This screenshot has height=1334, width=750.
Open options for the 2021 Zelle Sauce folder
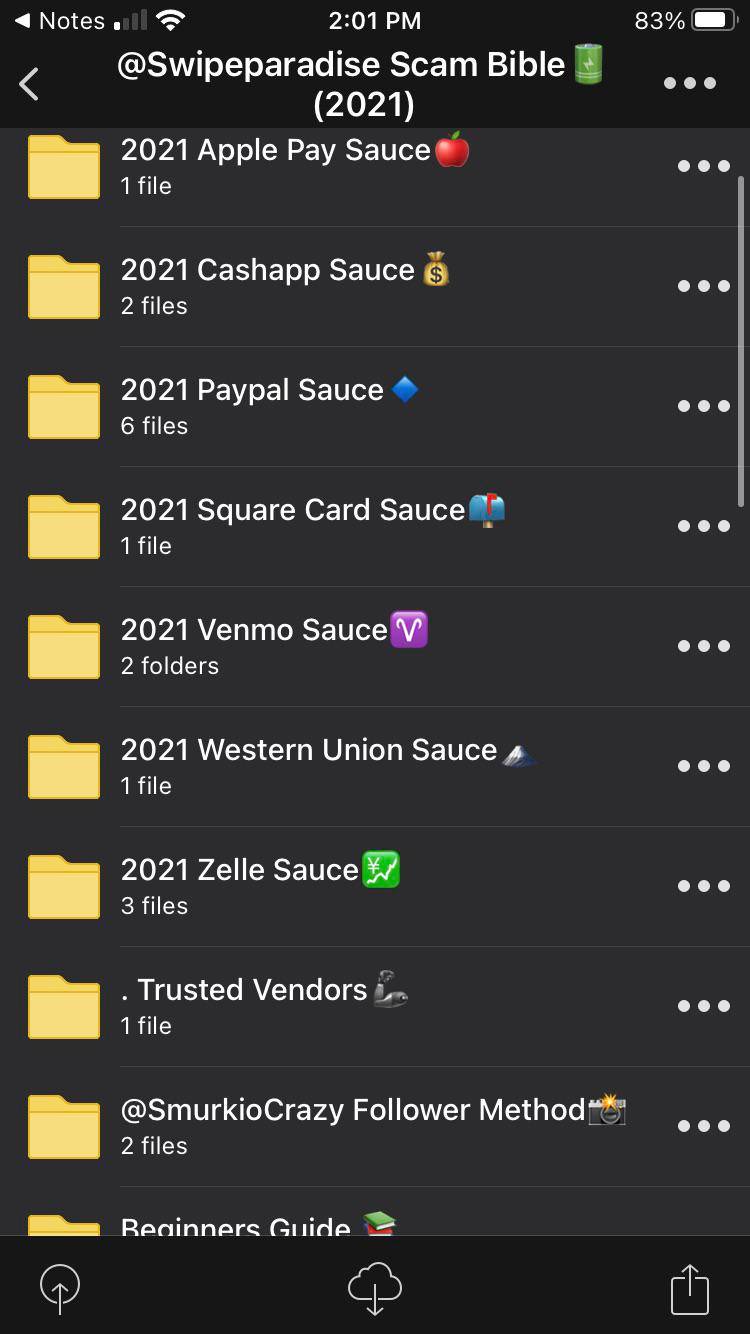704,886
